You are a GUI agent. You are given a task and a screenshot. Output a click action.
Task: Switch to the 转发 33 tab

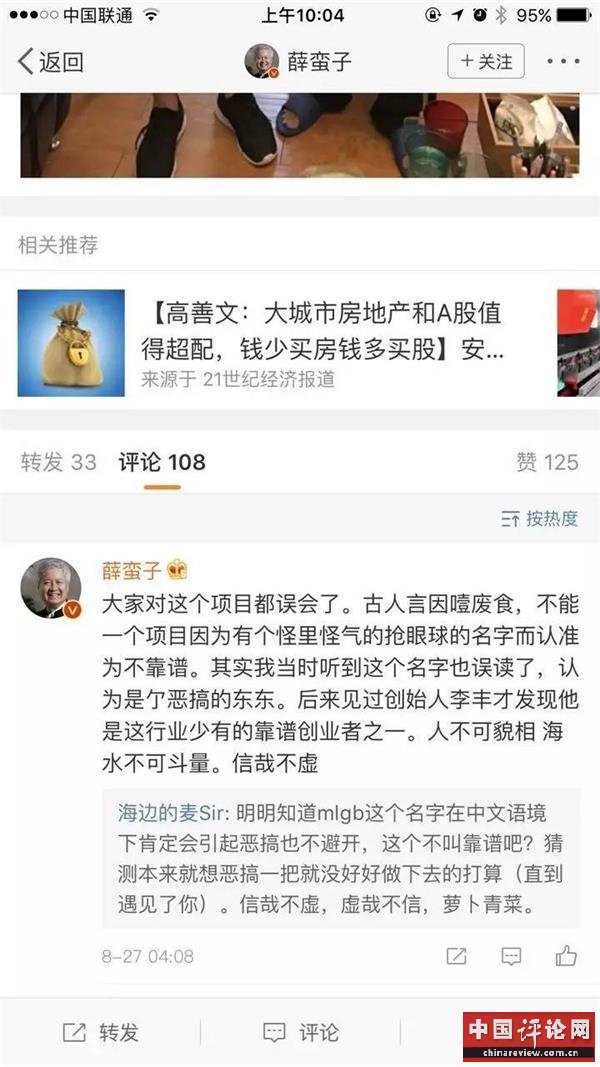point(59,462)
